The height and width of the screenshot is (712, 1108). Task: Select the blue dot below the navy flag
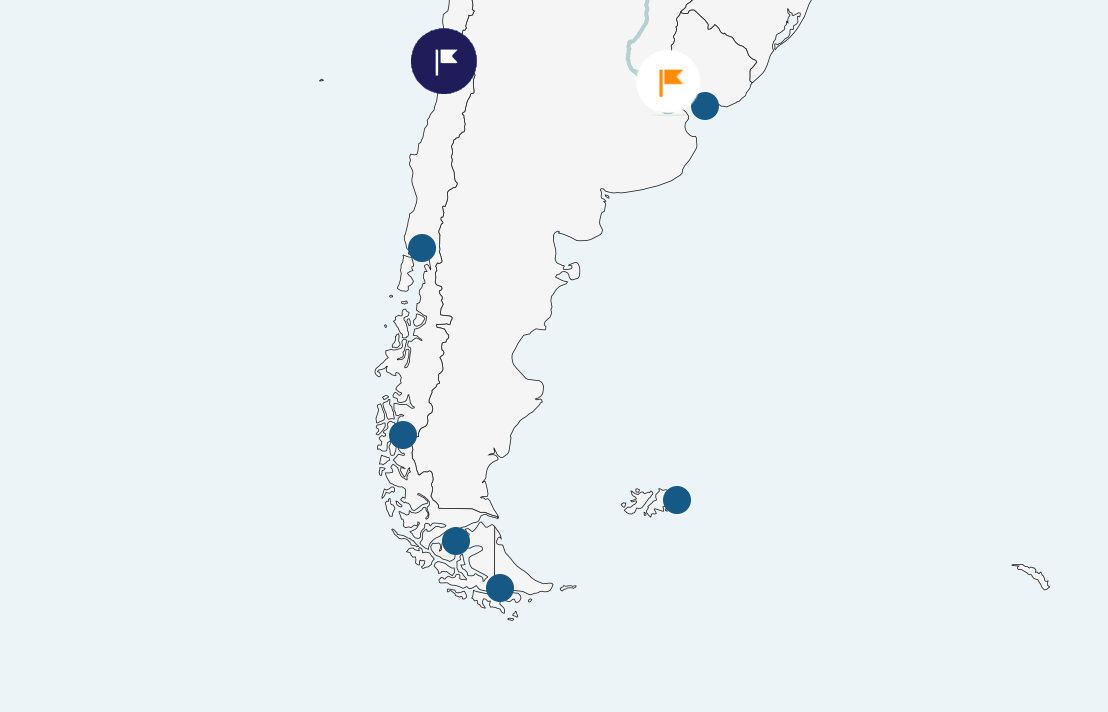click(x=422, y=248)
